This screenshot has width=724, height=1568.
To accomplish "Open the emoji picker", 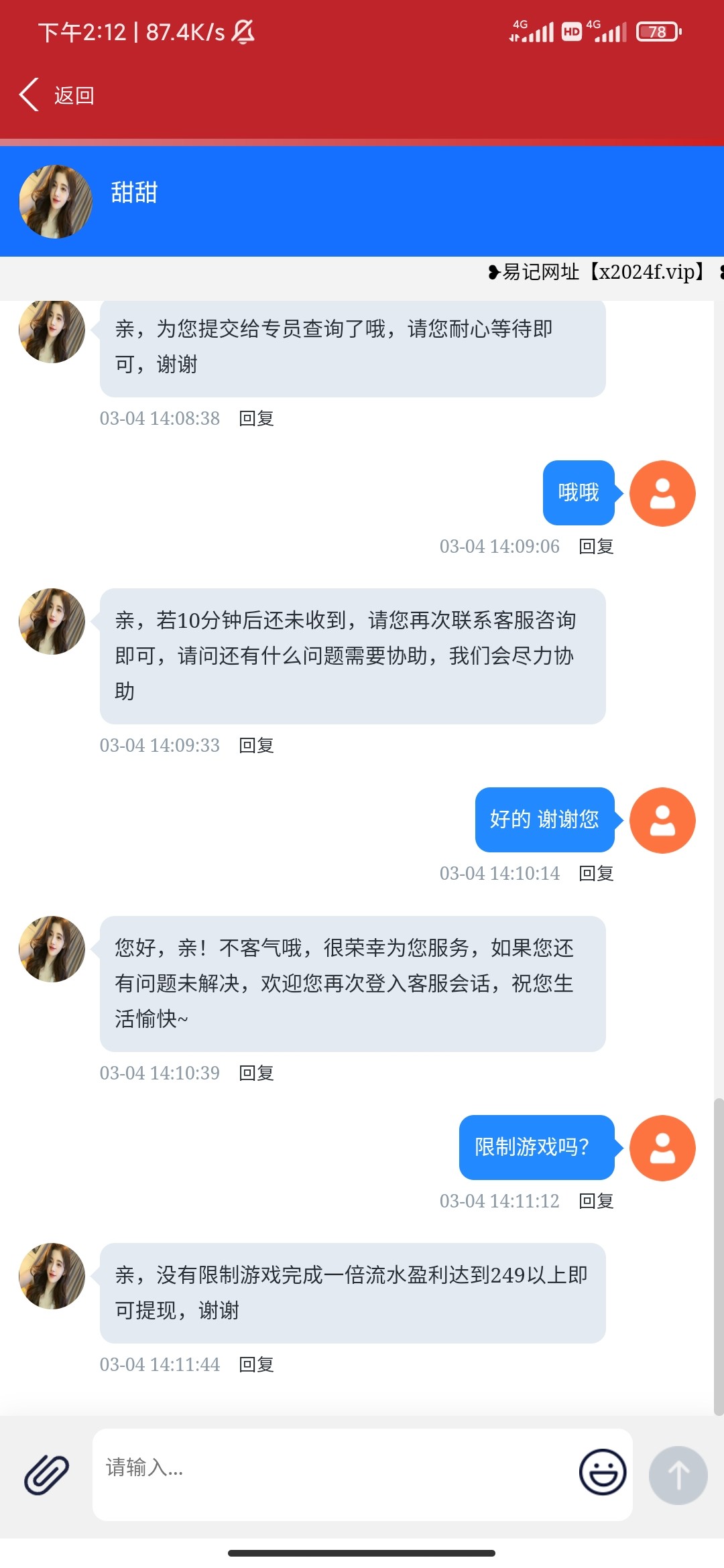I will [602, 1472].
